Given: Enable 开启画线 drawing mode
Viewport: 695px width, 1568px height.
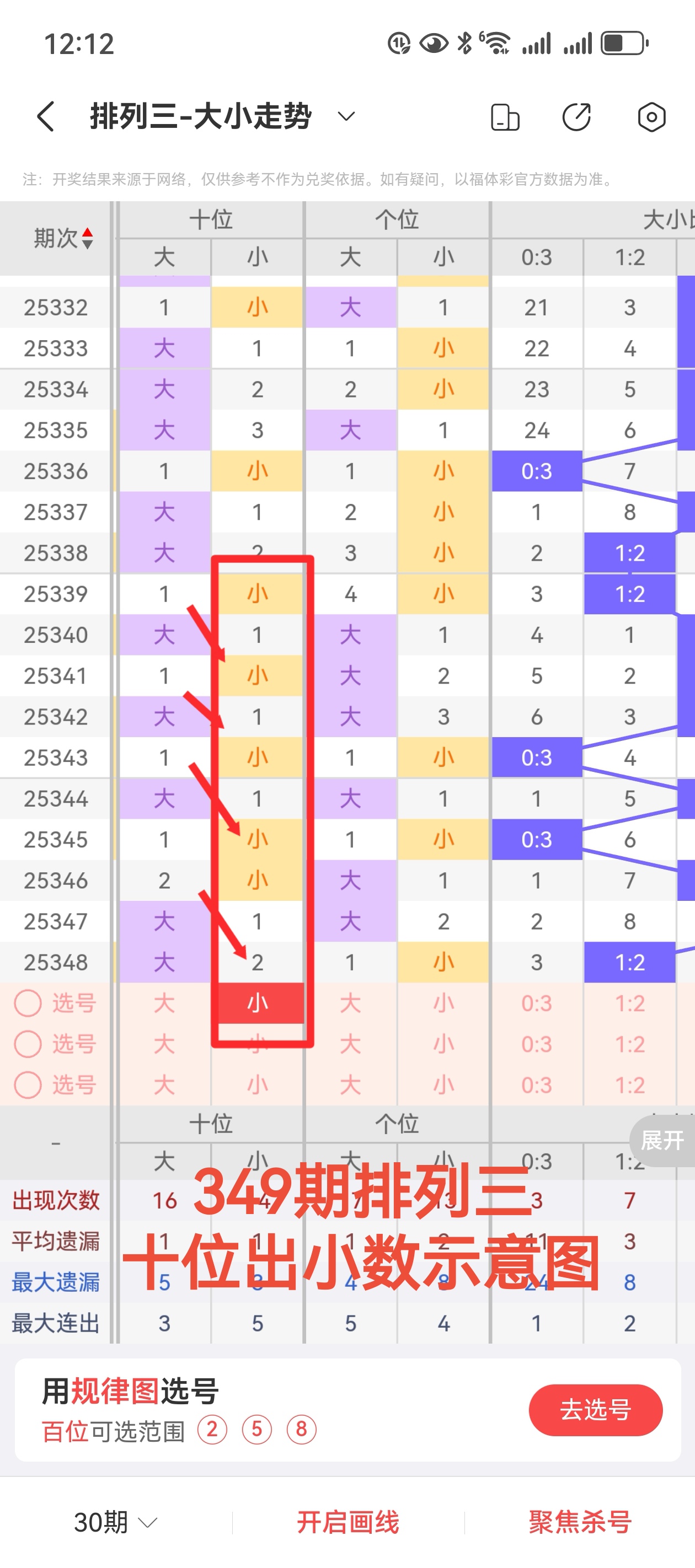Looking at the screenshot, I should 348,1522.
